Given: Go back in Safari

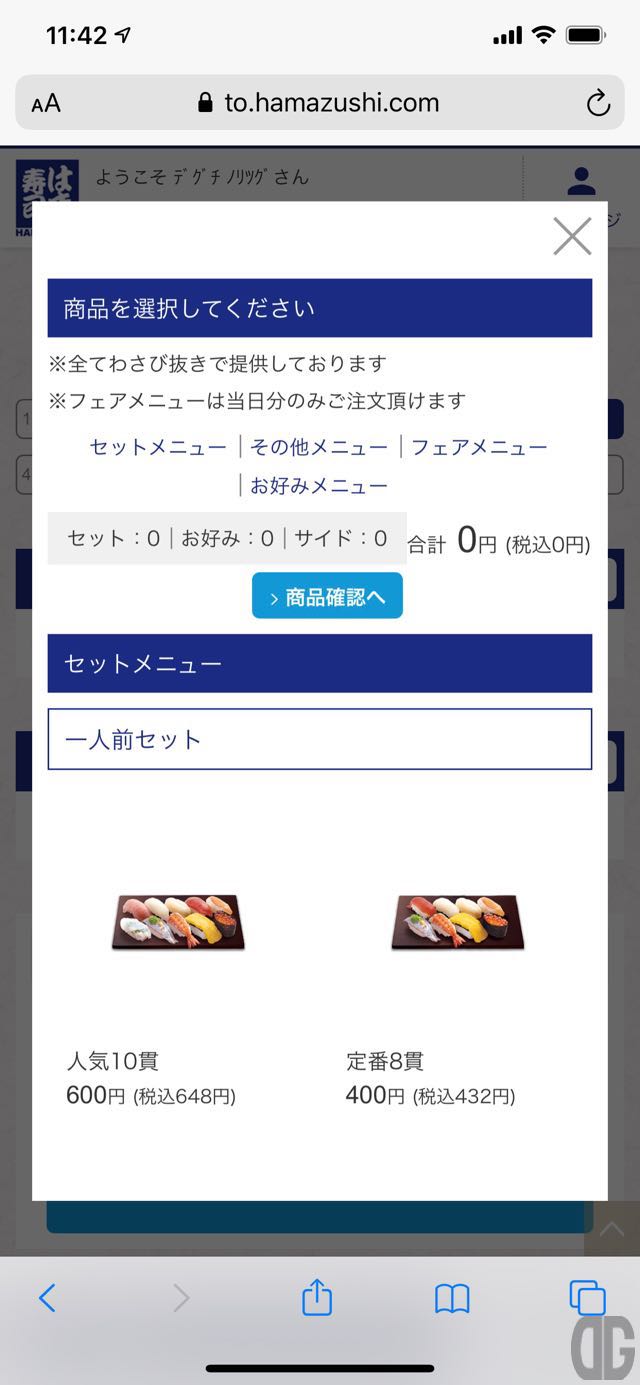Looking at the screenshot, I should tap(47, 1298).
